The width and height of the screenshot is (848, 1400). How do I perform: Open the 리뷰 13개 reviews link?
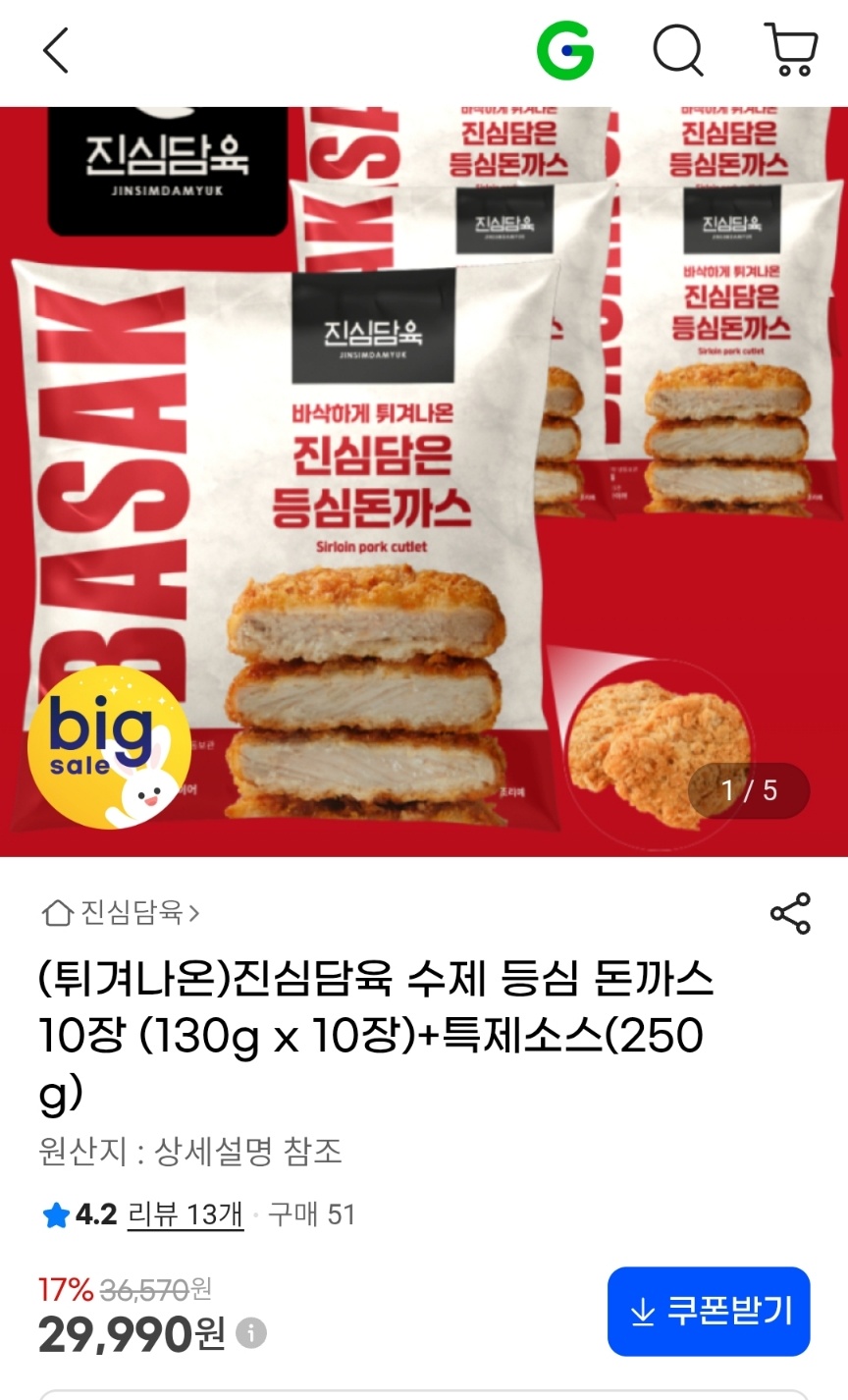[x=185, y=1214]
